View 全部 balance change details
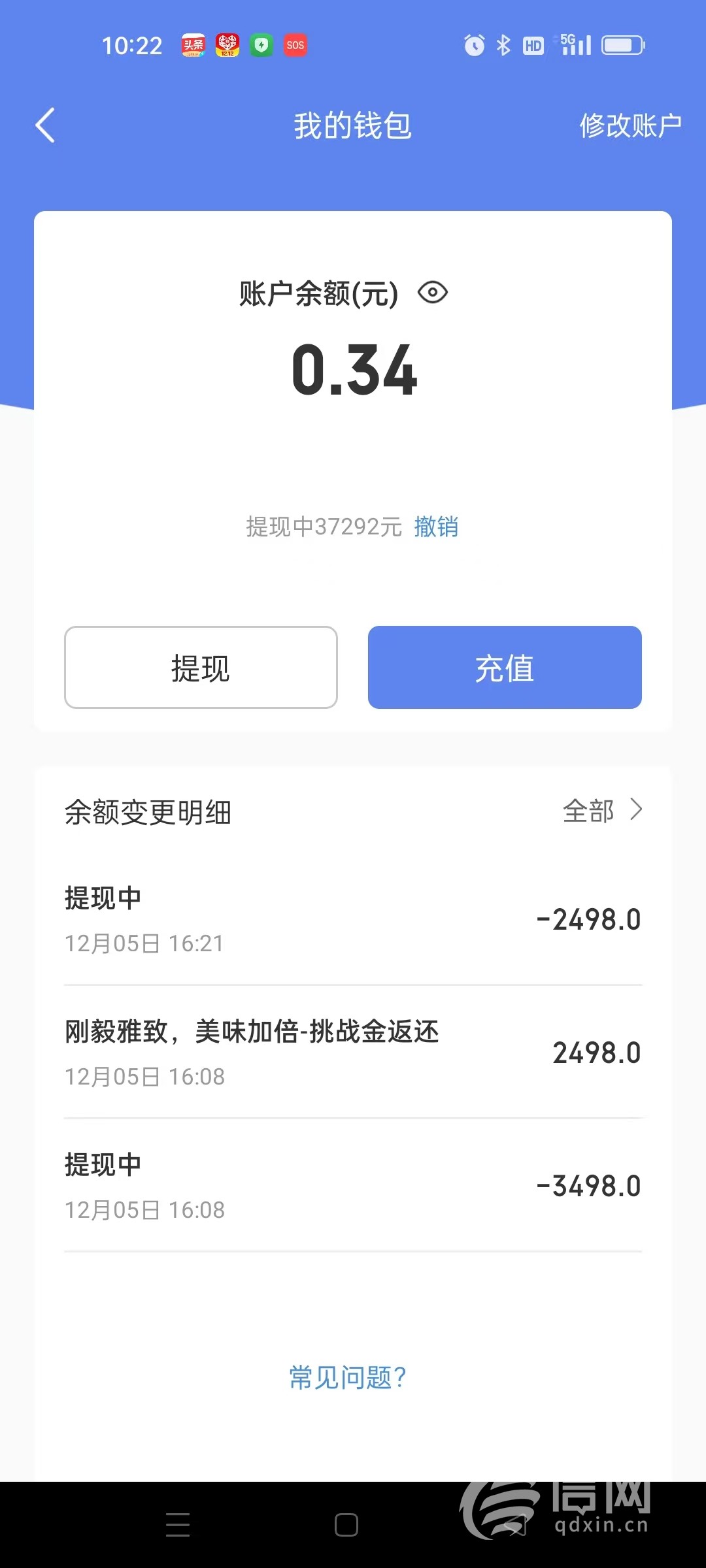The image size is (706, 1568). (602, 811)
